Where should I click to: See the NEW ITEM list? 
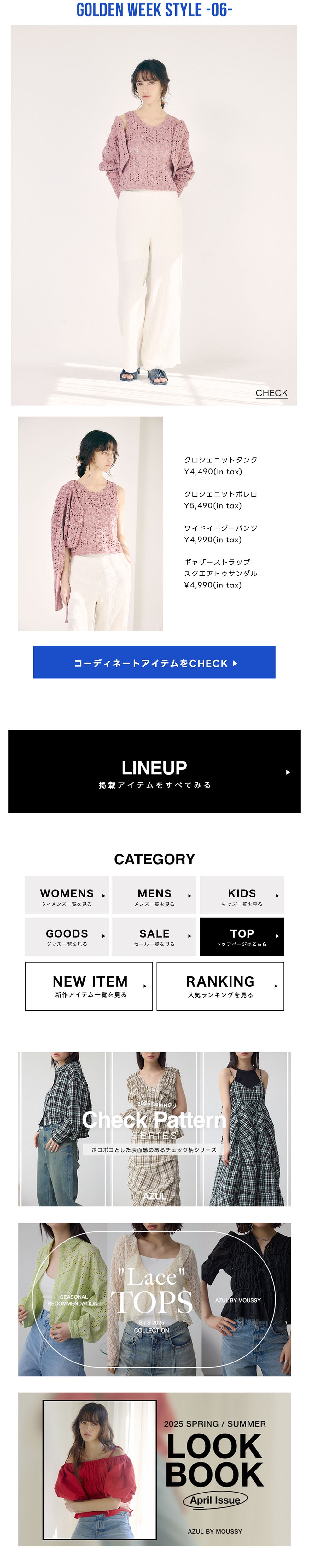(x=89, y=986)
